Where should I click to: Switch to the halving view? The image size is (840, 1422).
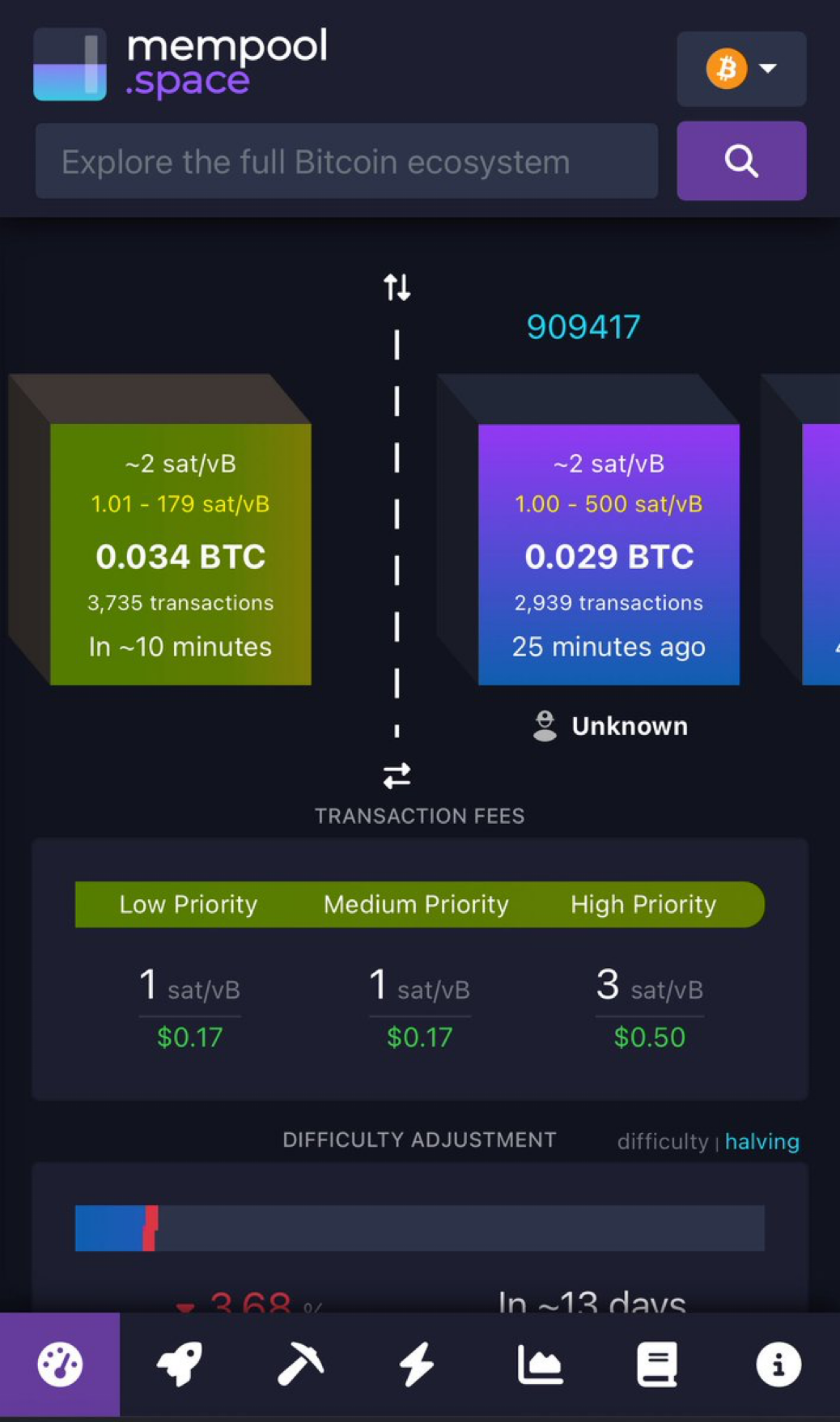762,1141
